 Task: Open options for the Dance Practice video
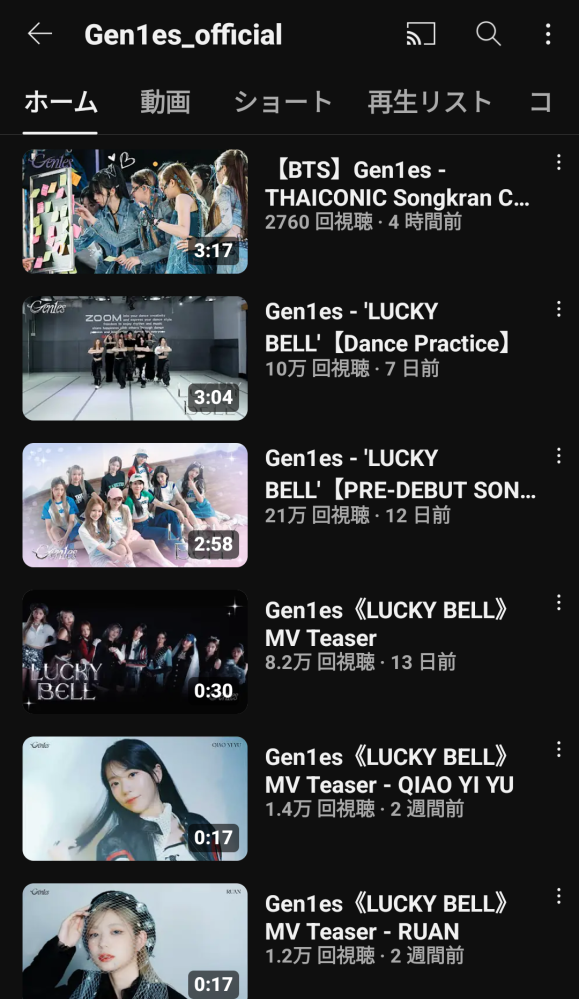point(559,309)
